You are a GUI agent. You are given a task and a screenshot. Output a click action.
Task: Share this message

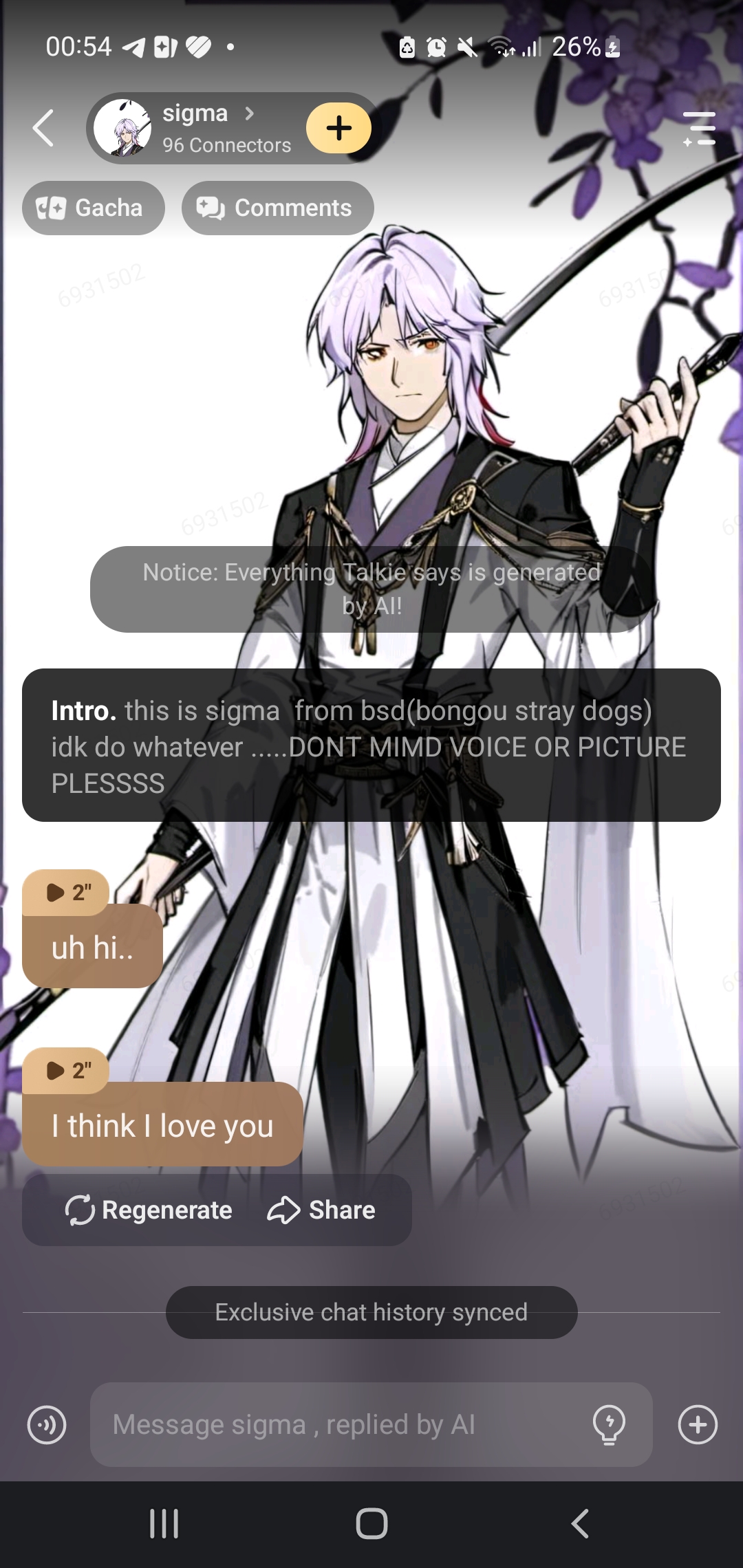coord(321,1210)
